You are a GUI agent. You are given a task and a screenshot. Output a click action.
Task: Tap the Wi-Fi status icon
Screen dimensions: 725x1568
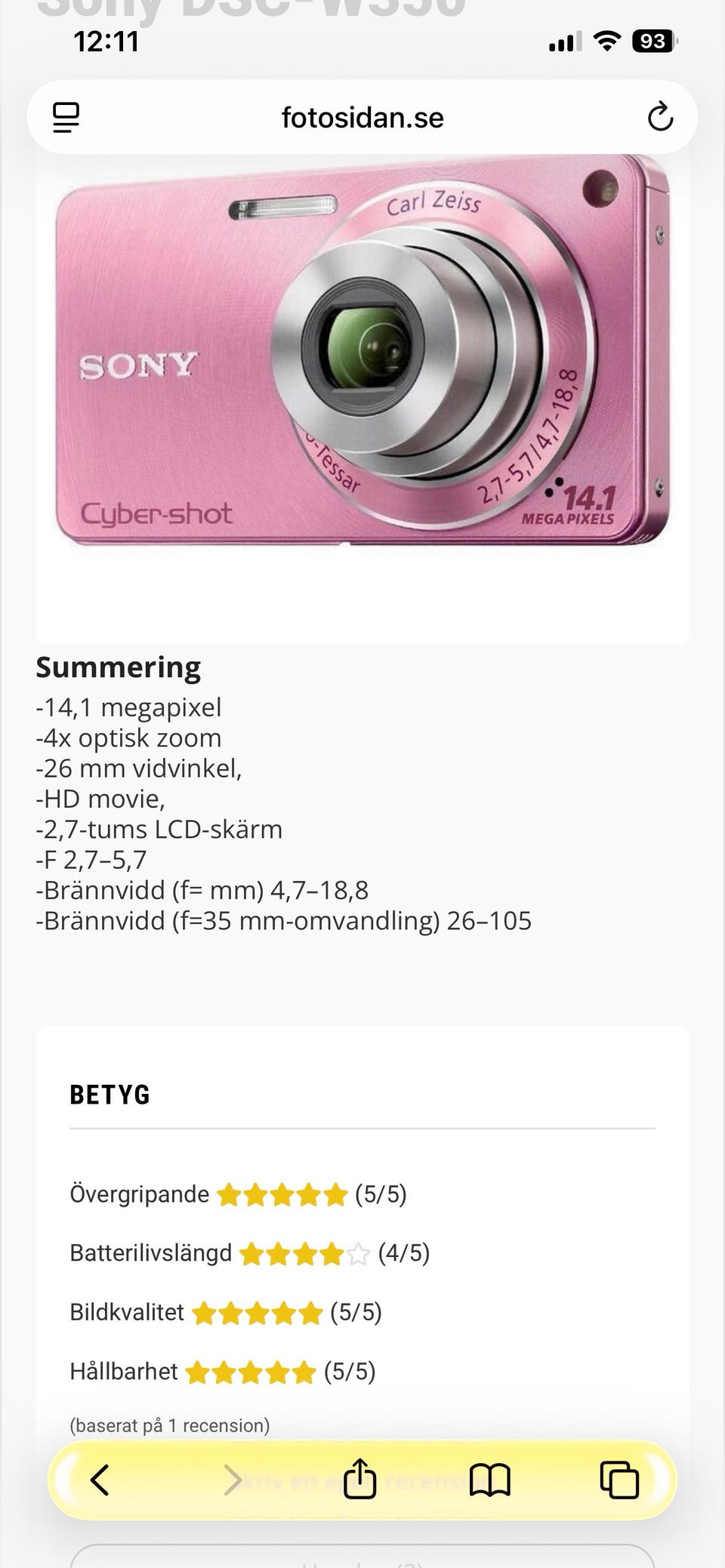(x=609, y=42)
